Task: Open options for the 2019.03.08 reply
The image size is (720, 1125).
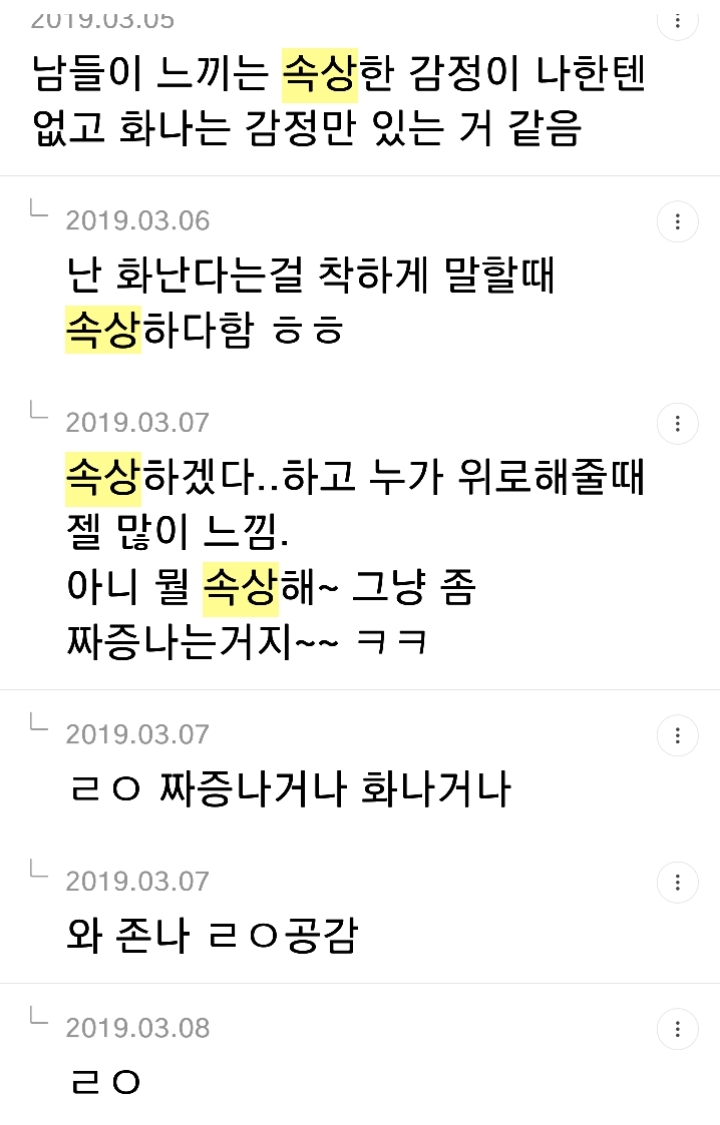Action: tap(677, 1029)
